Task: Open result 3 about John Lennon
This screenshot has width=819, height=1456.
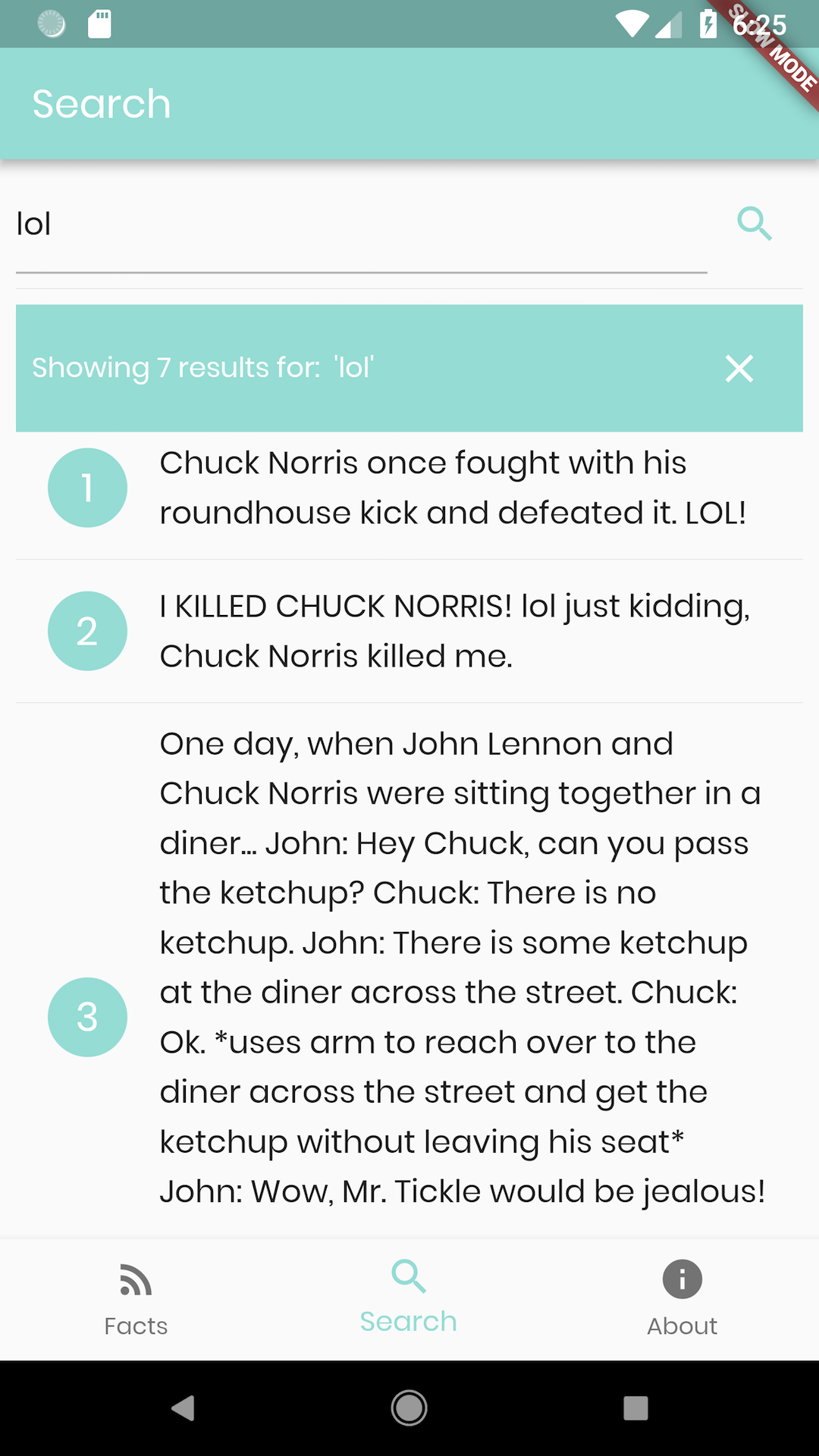Action: (x=460, y=968)
